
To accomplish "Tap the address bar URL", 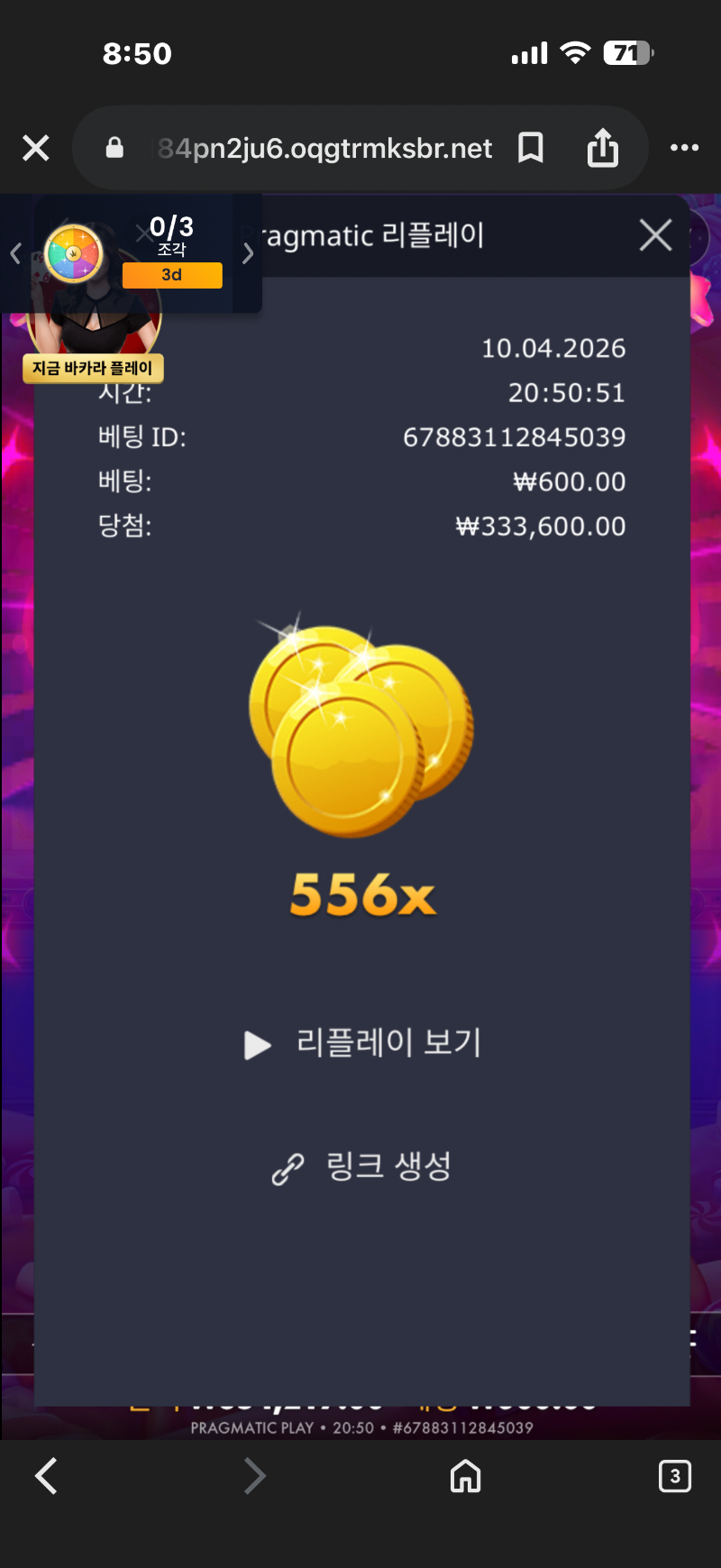I will (x=324, y=148).
